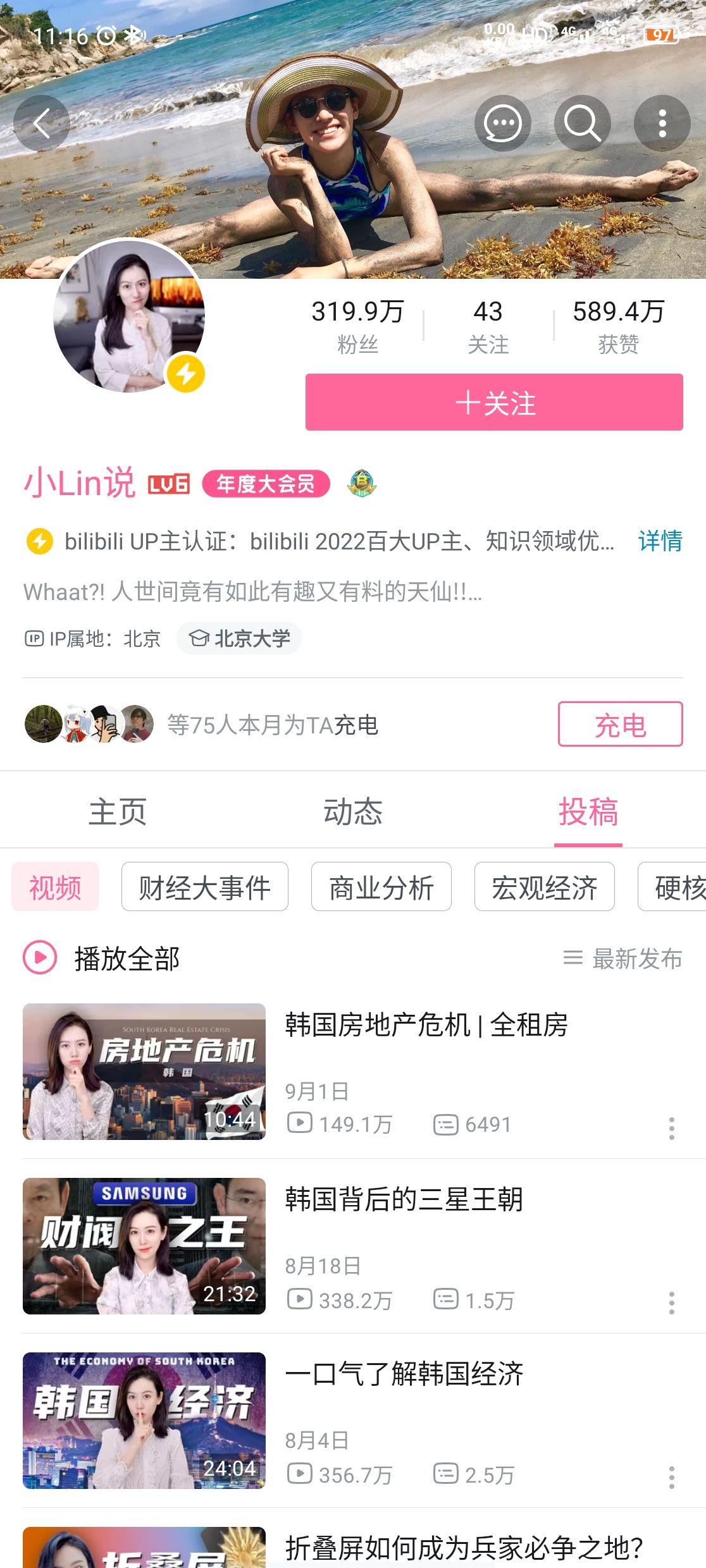Tap the 年度大会员 badge
Viewport: 706px width, 1568px height.
coord(266,484)
